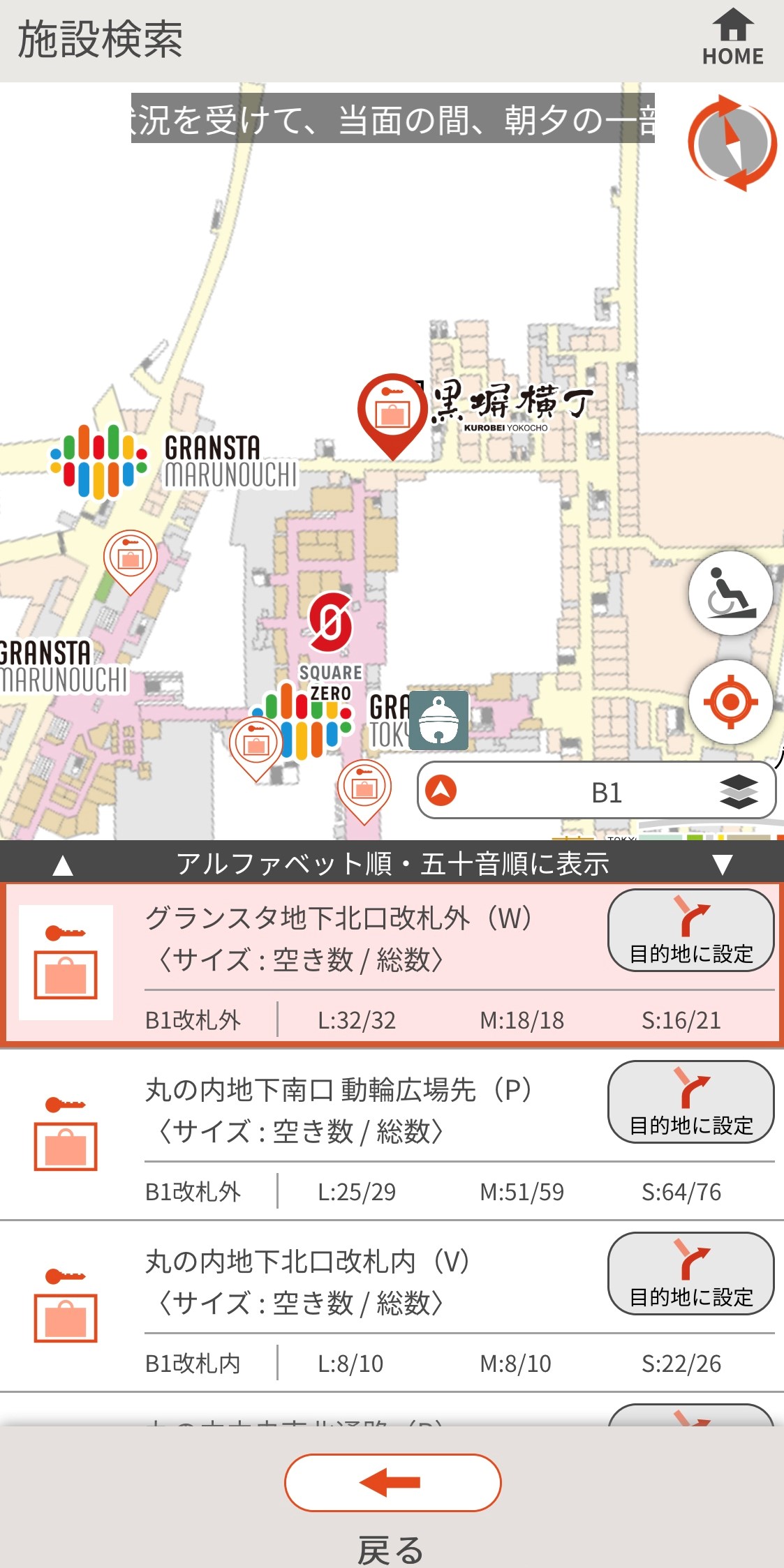Toggle the wheelchair accessible route button

(730, 593)
